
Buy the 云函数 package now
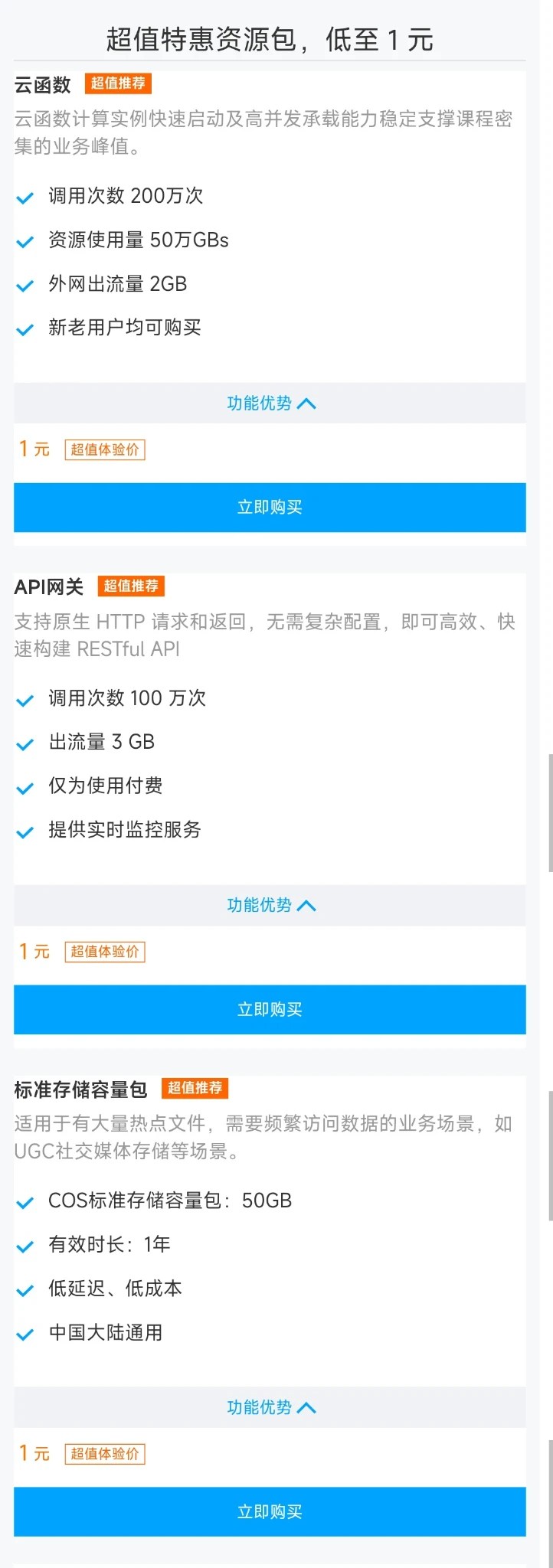tap(270, 507)
